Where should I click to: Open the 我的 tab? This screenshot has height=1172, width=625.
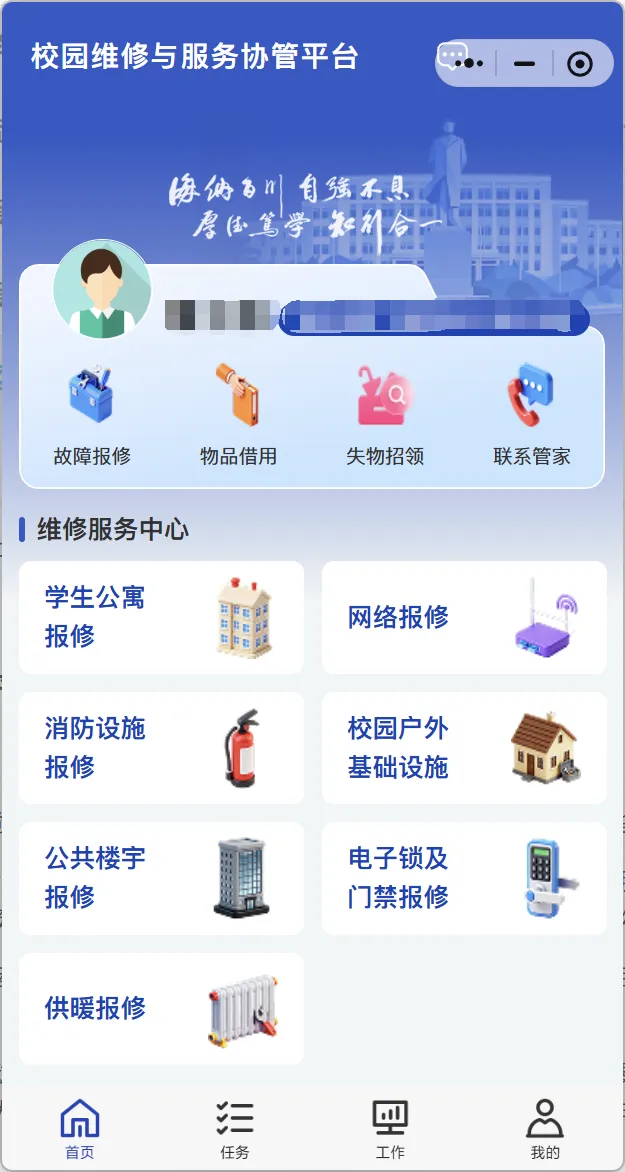point(545,1129)
